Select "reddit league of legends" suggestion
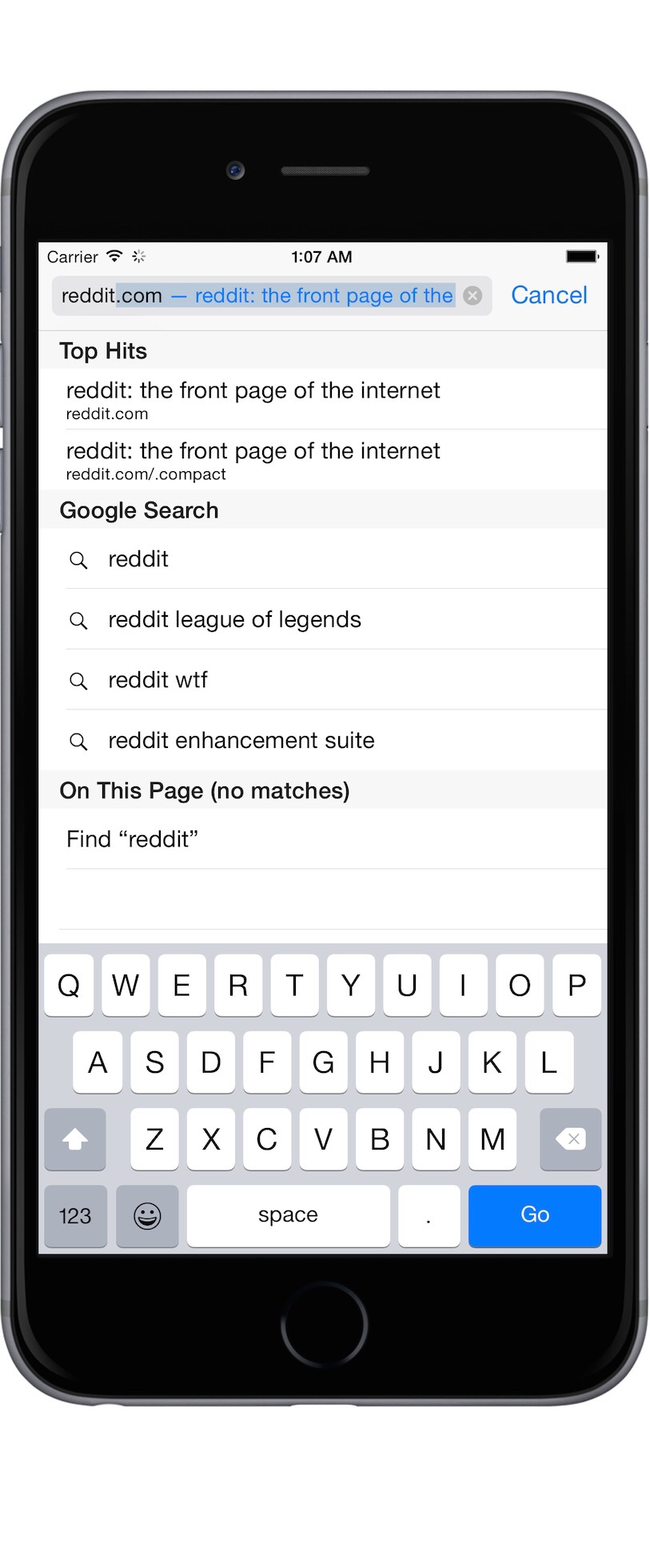Image resolution: width=650 pixels, height=1568 pixels. 323,619
